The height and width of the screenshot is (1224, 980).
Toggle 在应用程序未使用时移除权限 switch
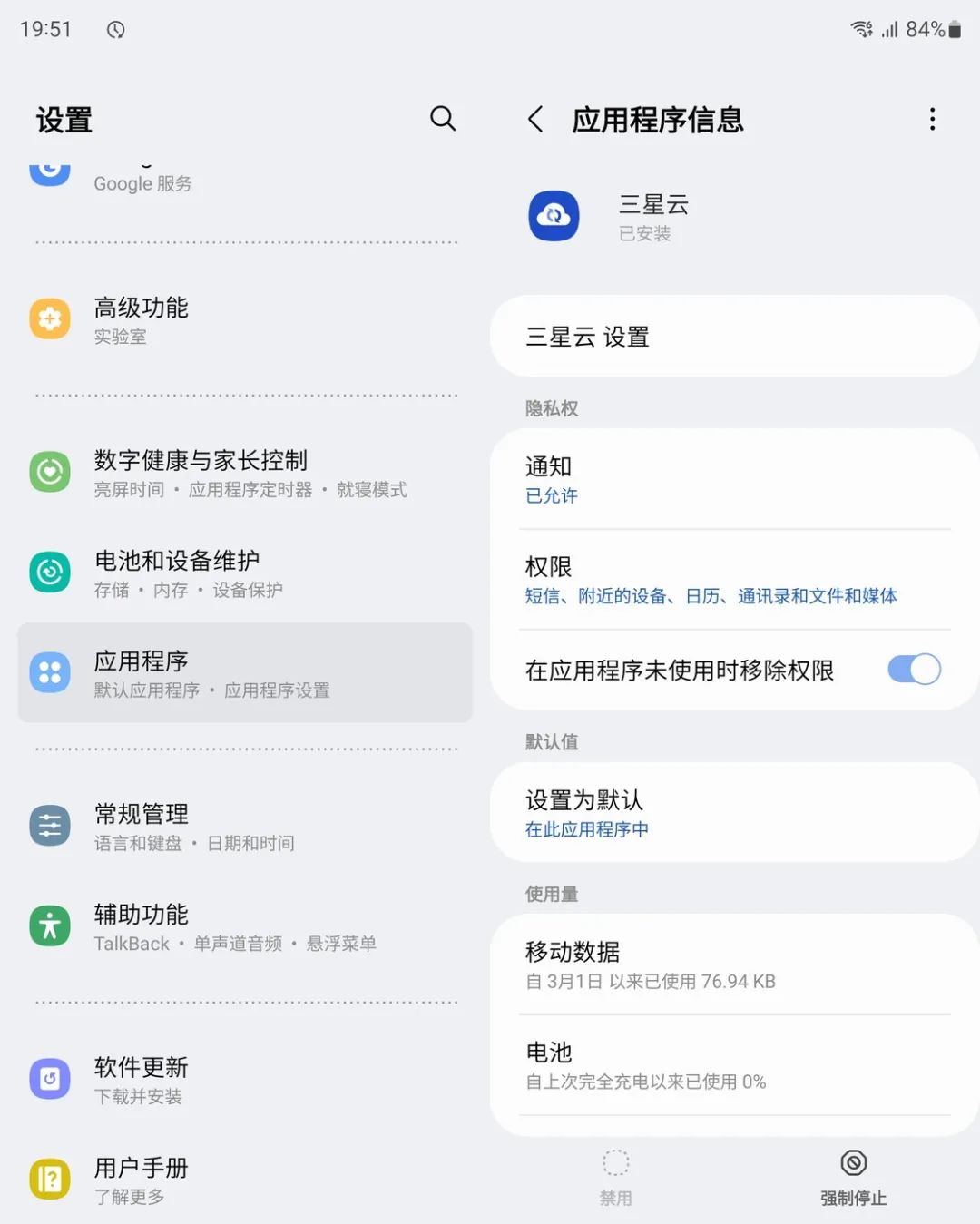tap(914, 670)
